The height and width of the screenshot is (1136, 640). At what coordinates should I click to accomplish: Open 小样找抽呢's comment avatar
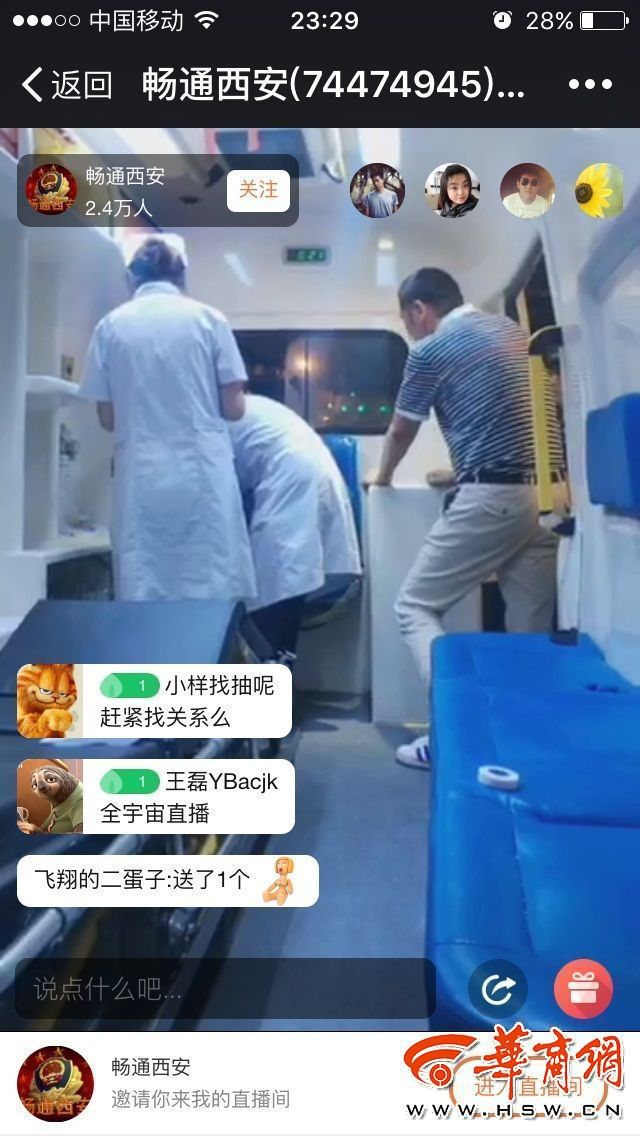48,701
